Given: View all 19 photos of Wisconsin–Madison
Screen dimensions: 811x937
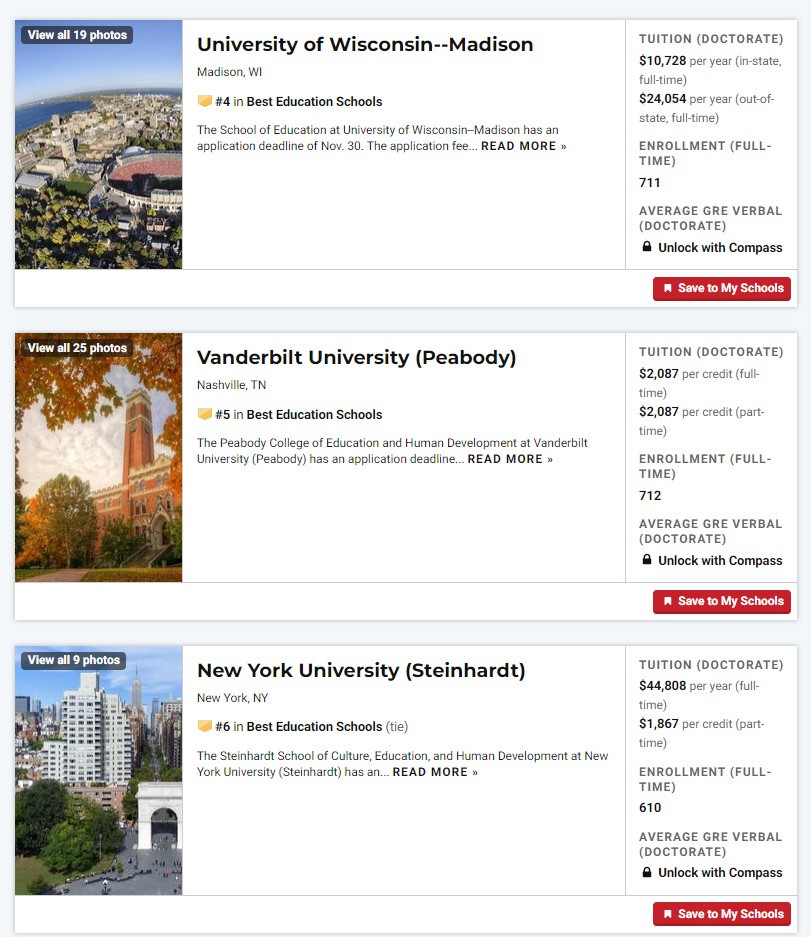Looking at the screenshot, I should pyautogui.click(x=77, y=35).
